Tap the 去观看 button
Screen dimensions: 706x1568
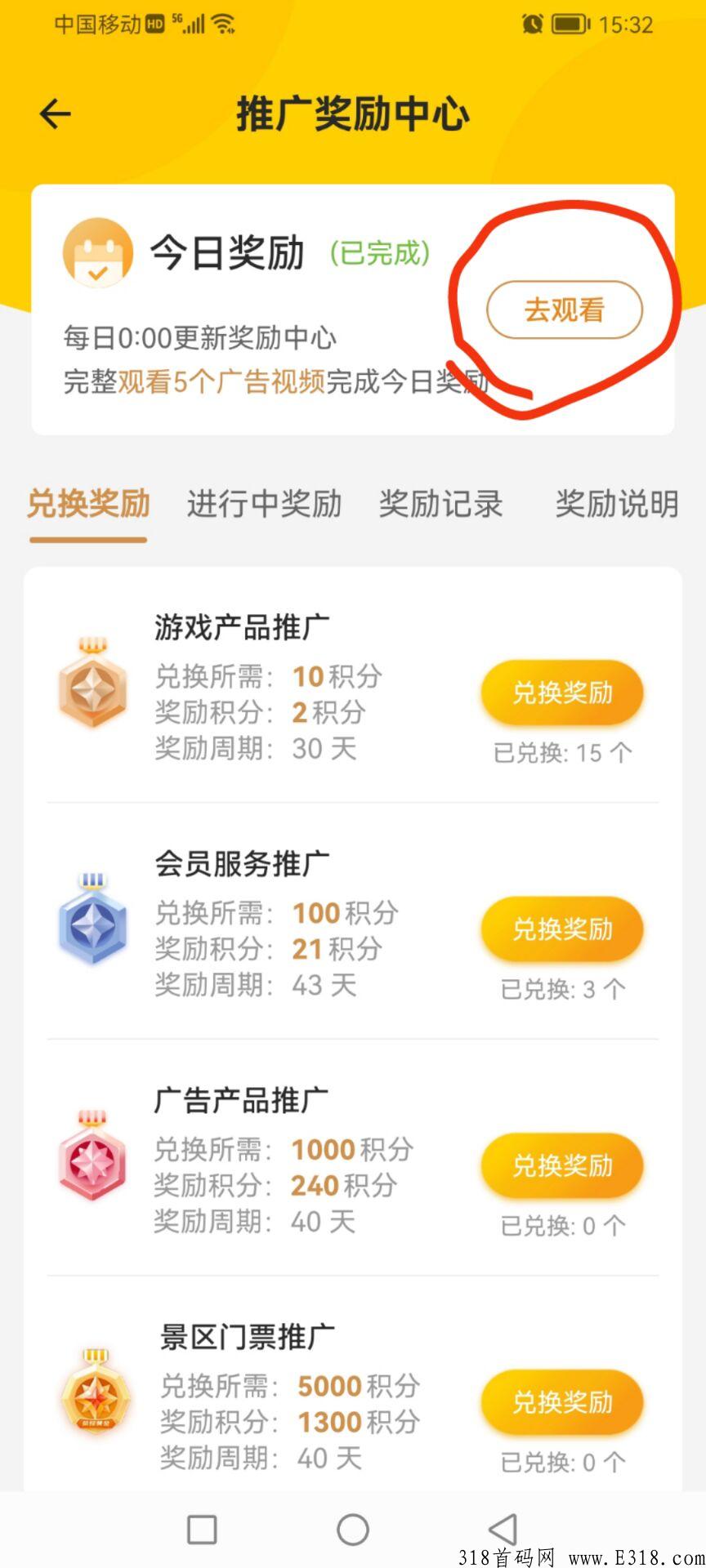[564, 310]
